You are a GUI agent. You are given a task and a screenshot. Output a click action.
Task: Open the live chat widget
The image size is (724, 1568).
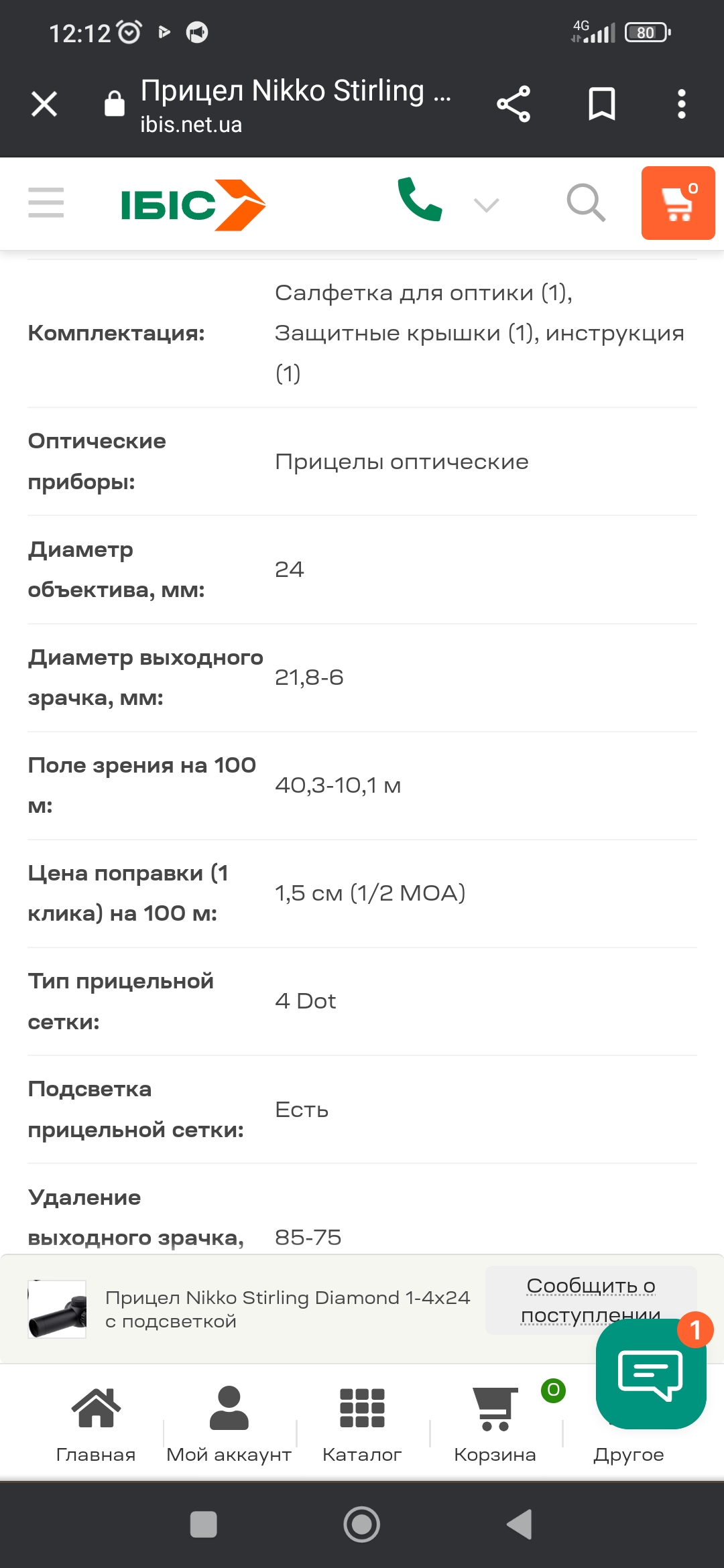651,1374
